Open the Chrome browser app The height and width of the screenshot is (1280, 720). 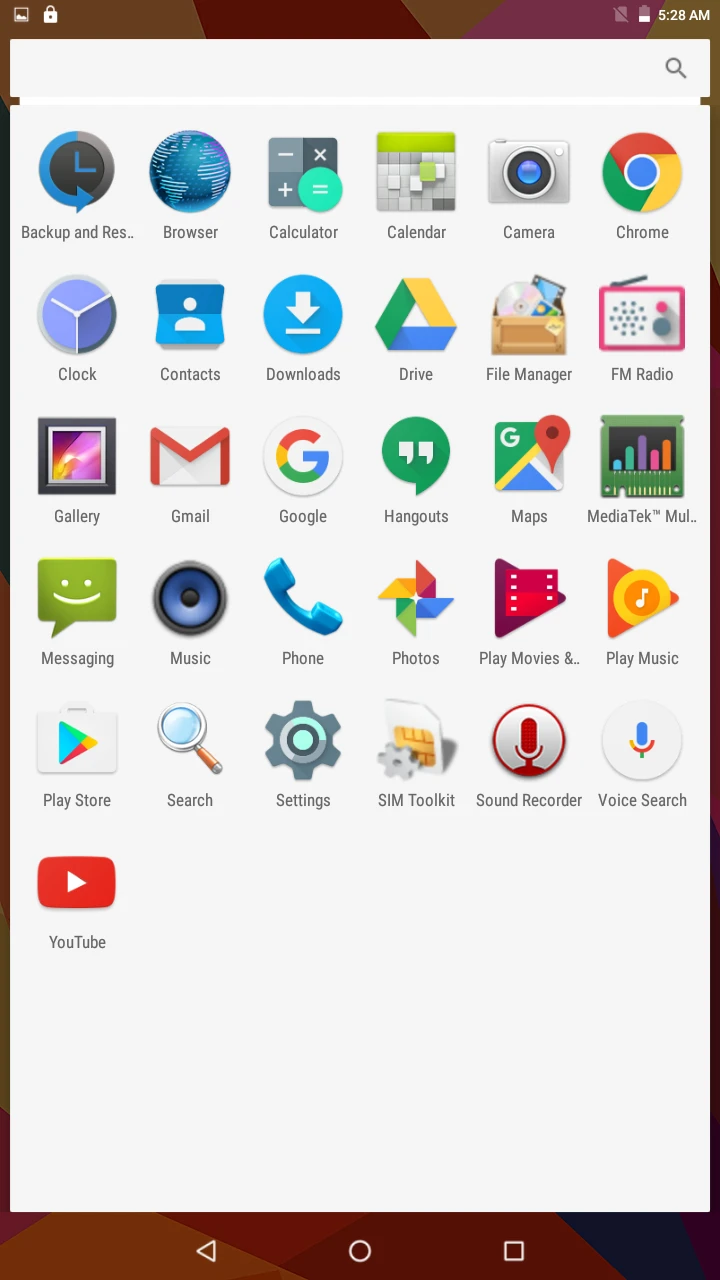tap(642, 172)
